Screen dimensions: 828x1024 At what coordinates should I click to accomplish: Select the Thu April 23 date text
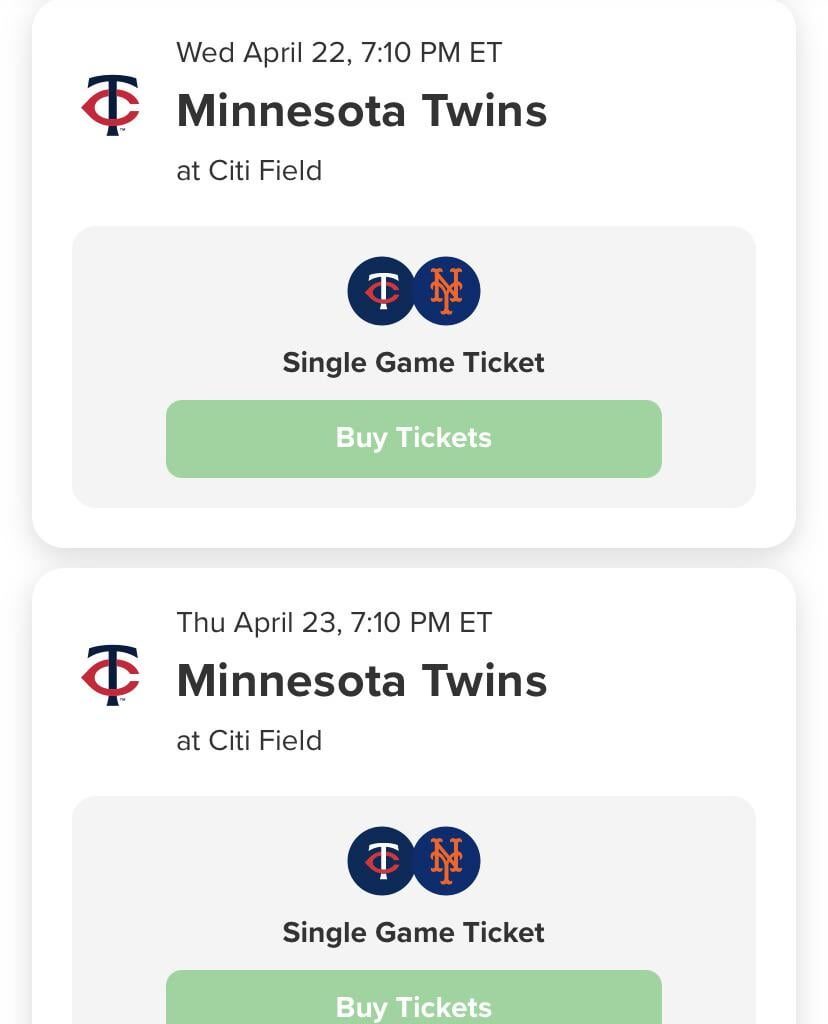(334, 622)
